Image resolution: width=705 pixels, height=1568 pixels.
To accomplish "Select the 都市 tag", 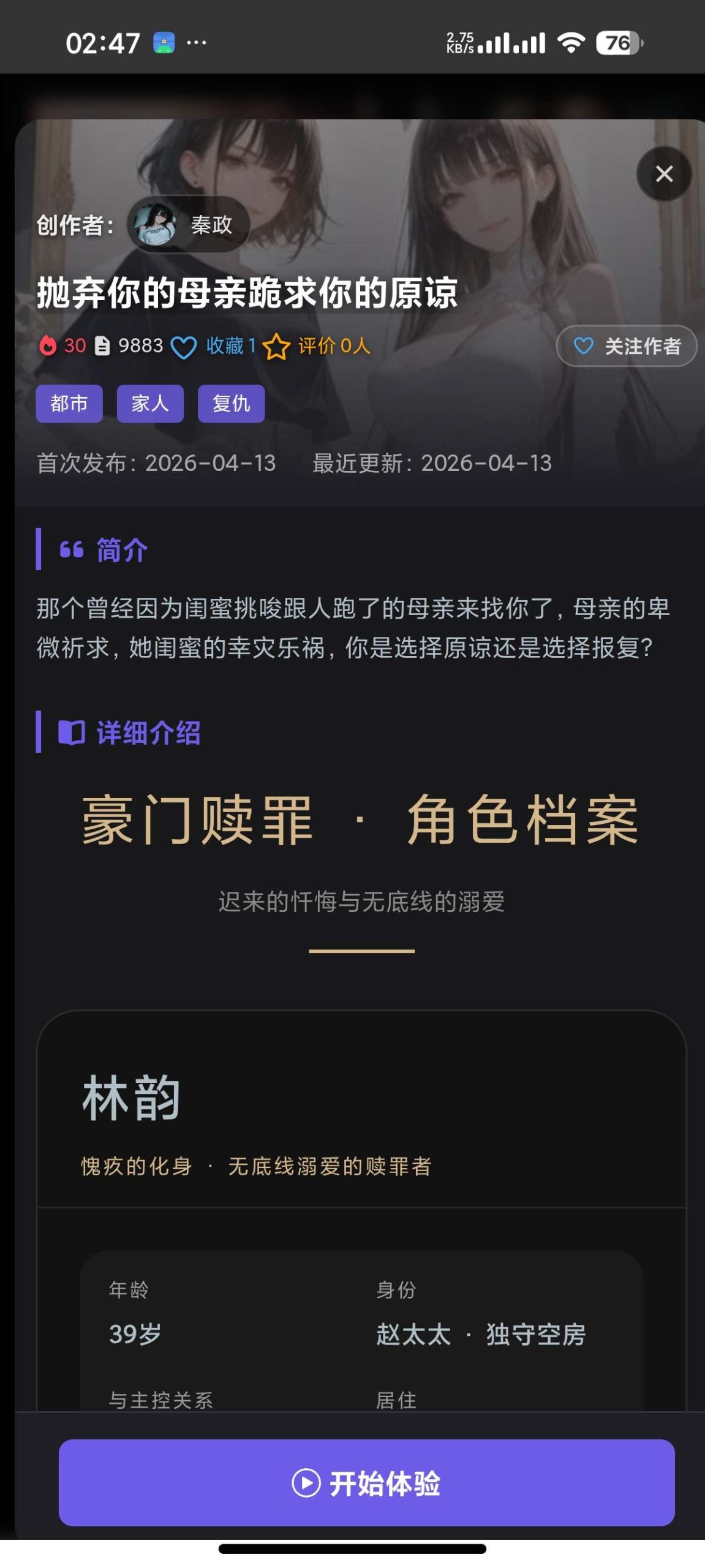I will click(x=68, y=404).
